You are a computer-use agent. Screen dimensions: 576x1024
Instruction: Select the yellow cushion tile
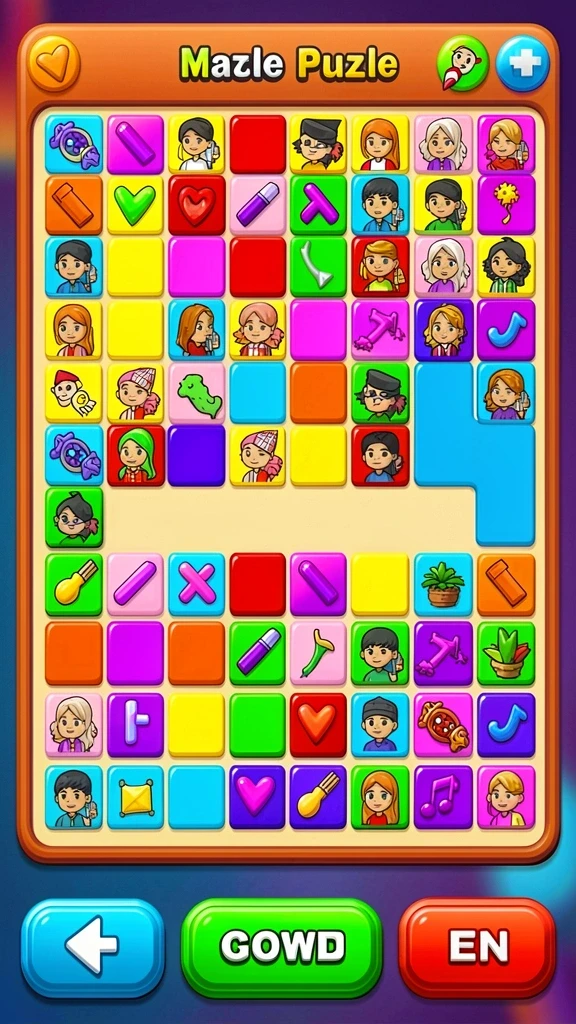135,797
